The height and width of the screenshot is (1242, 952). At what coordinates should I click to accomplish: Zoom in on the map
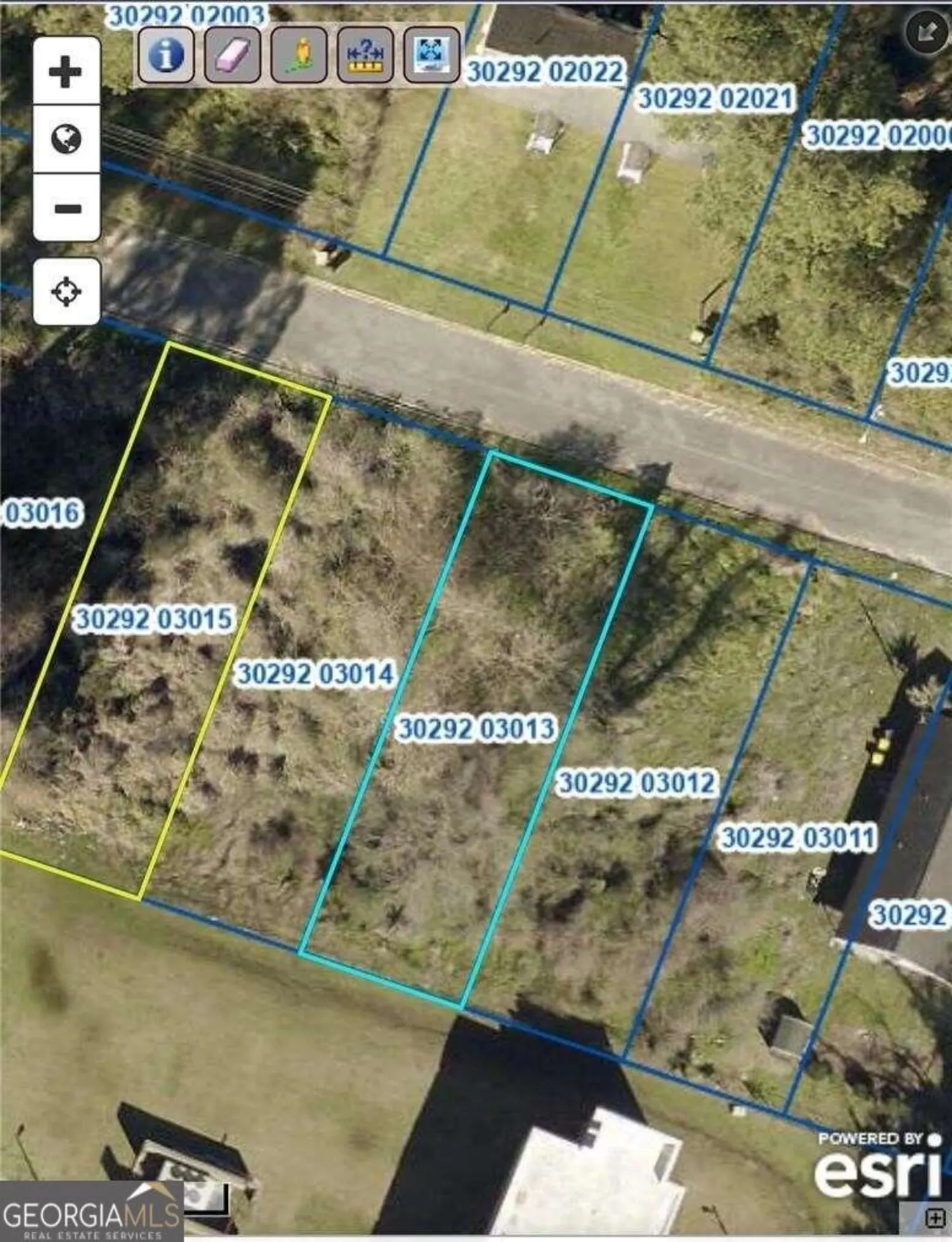tap(65, 71)
